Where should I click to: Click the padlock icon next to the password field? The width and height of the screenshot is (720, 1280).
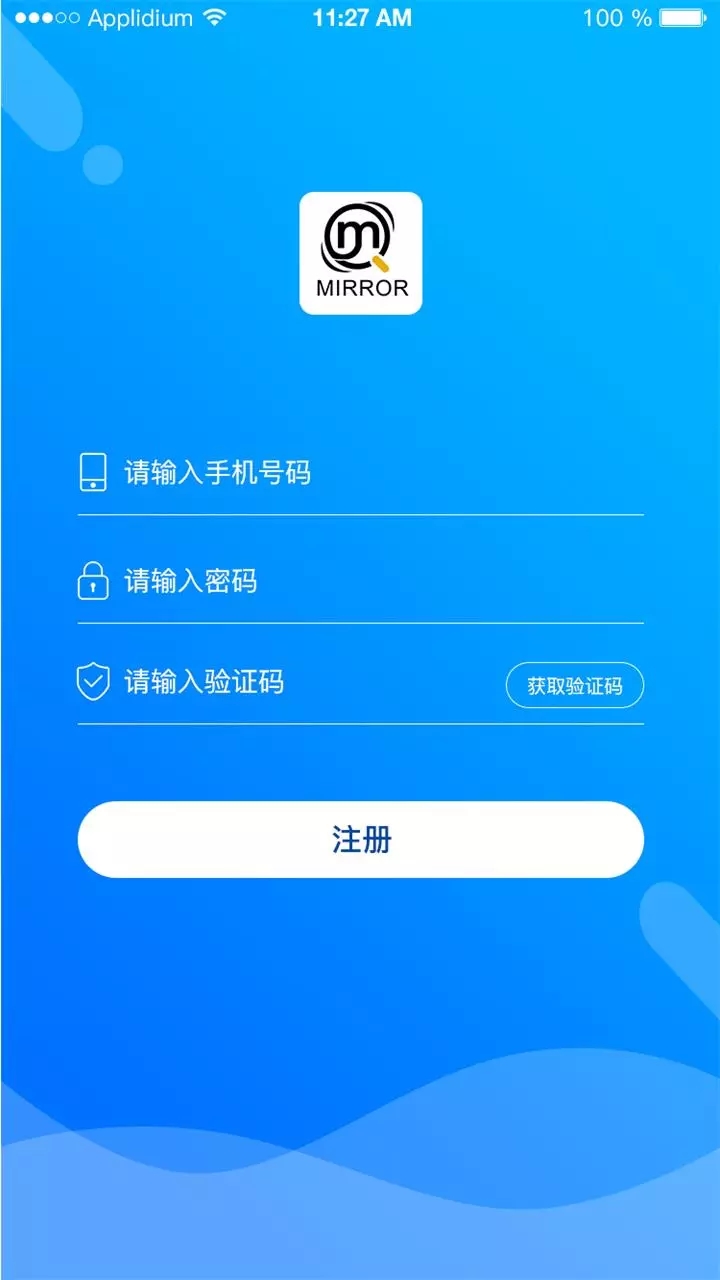(x=93, y=581)
